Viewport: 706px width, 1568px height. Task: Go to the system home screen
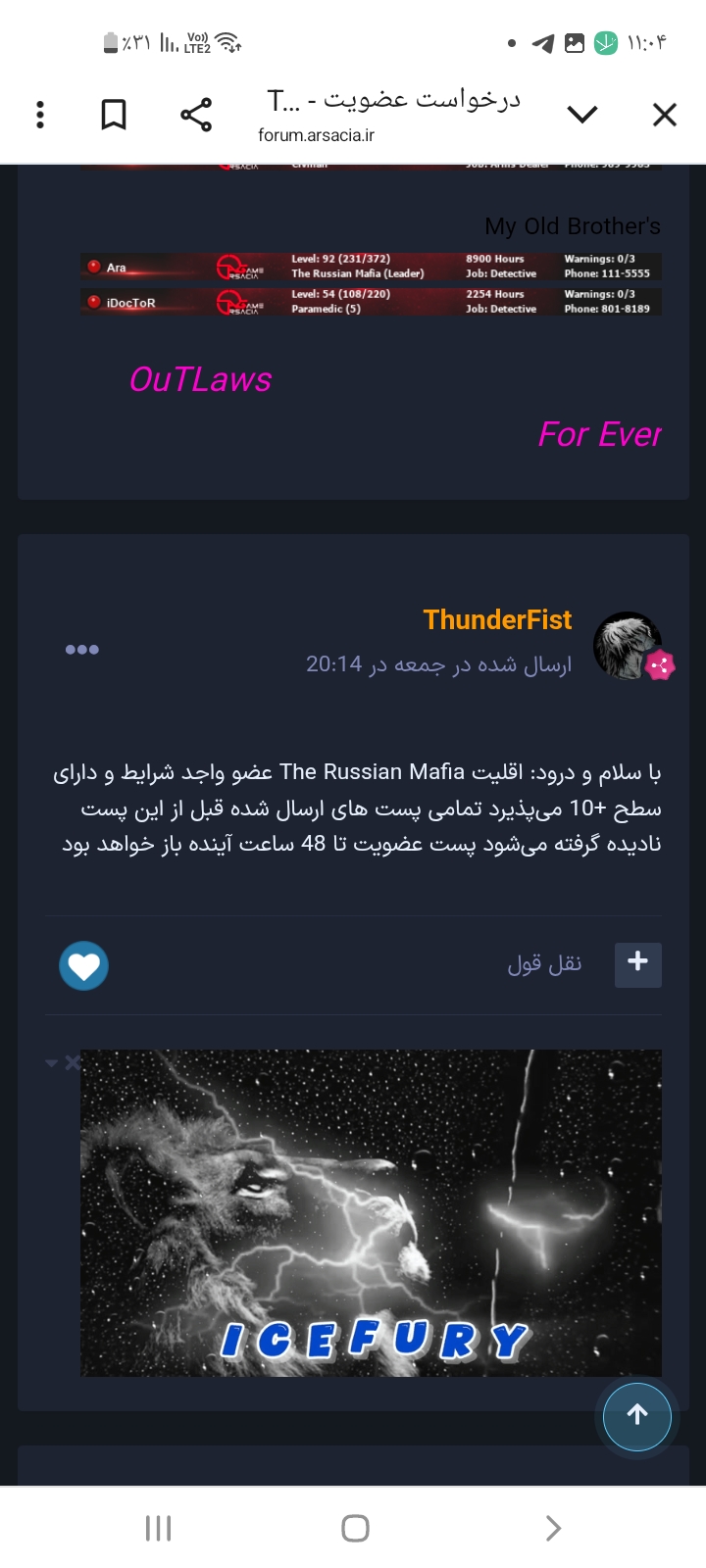click(355, 1528)
